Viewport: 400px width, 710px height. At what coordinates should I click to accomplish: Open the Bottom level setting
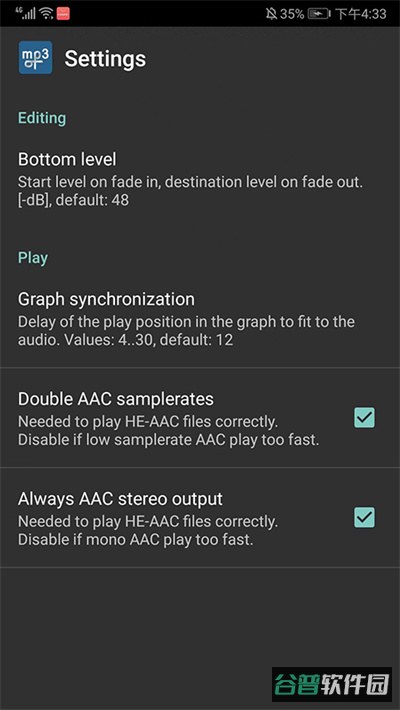(200, 179)
